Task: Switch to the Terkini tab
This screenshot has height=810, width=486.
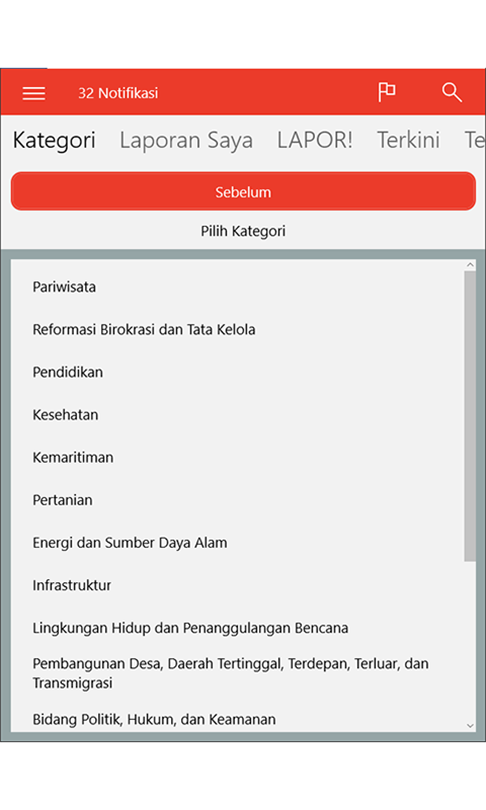Action: (408, 140)
